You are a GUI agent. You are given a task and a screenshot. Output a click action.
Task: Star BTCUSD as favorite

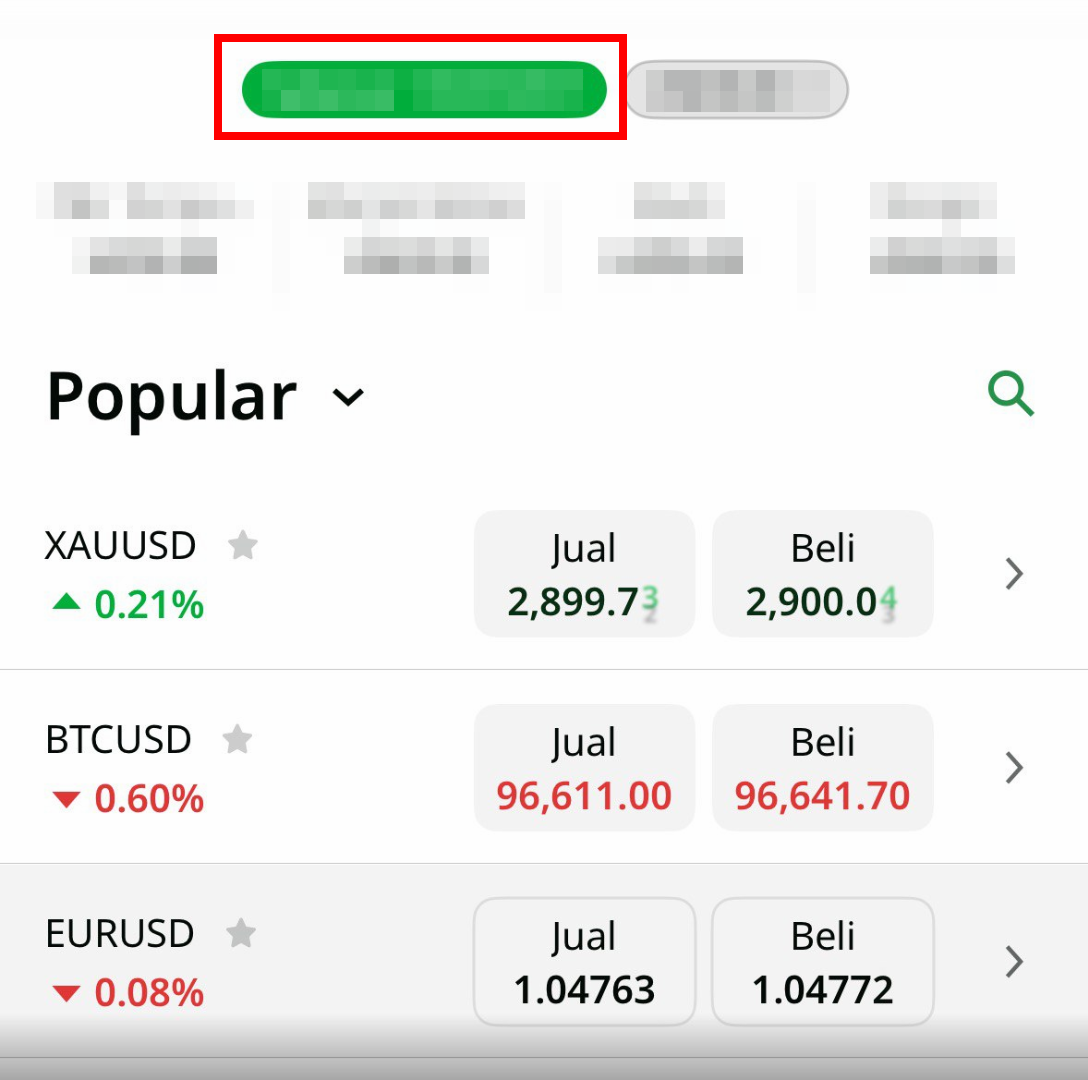238,740
